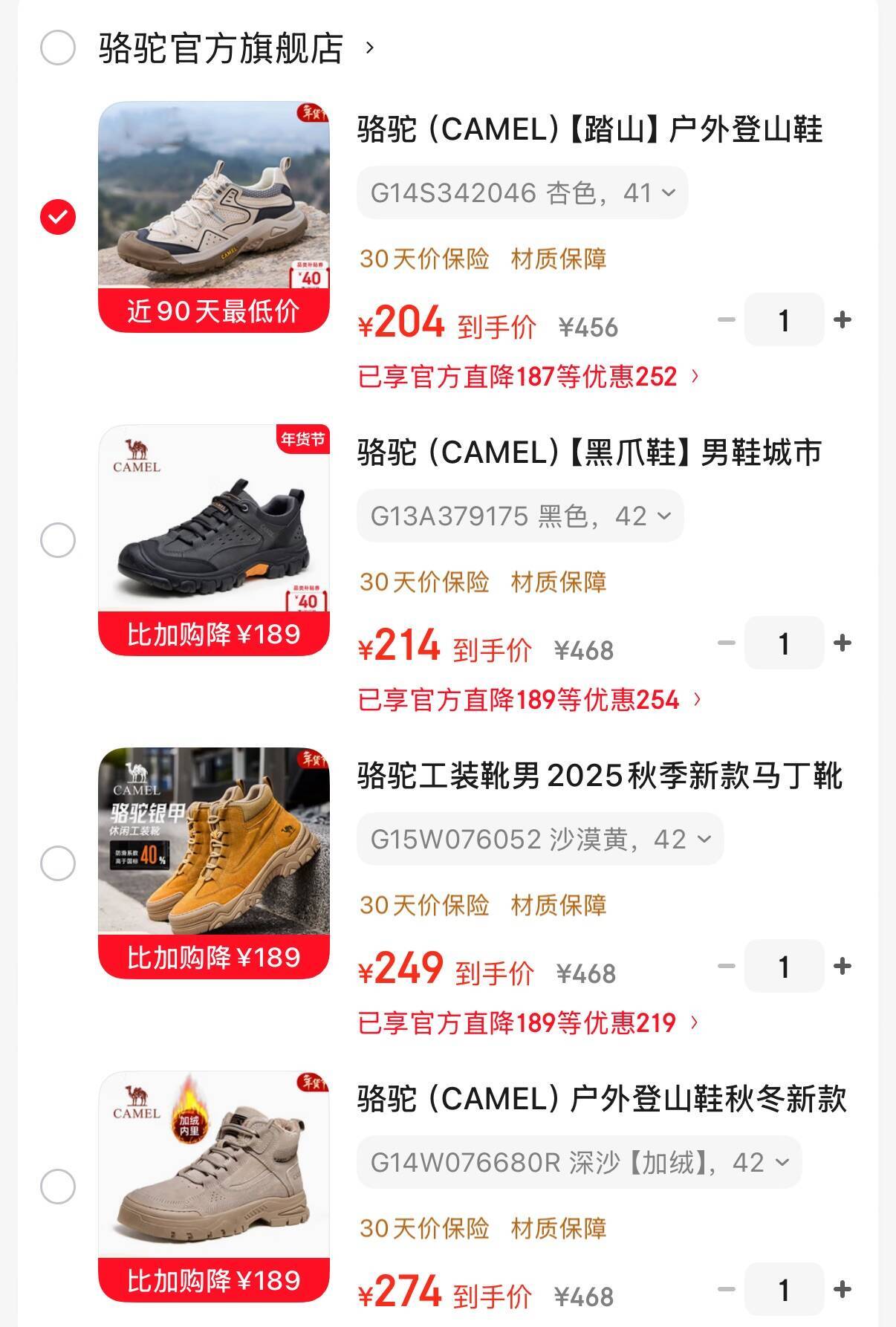View discount details 已享官方直降189等优惠254
The image size is (896, 1327).
click(528, 700)
